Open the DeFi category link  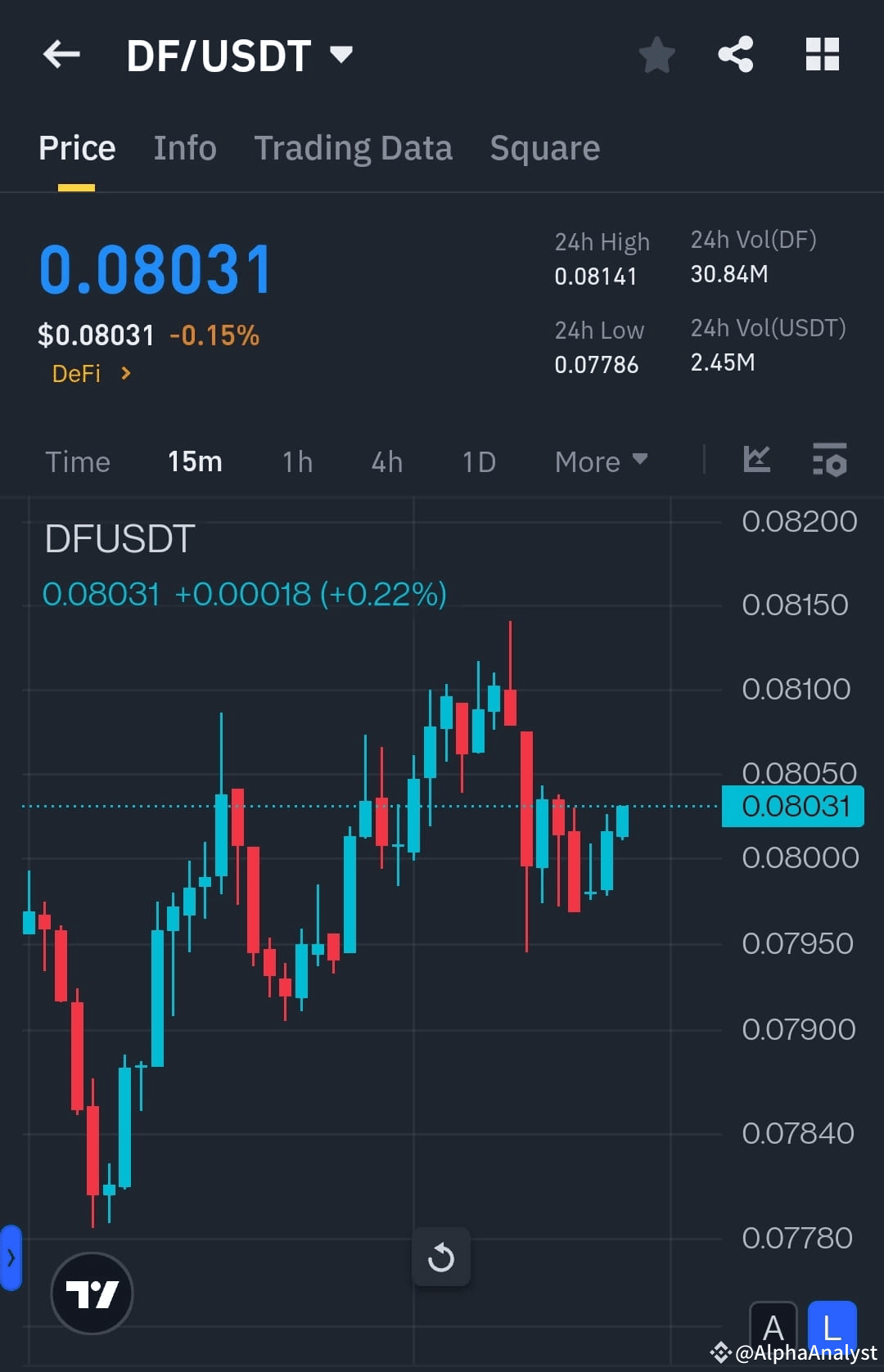[90, 373]
